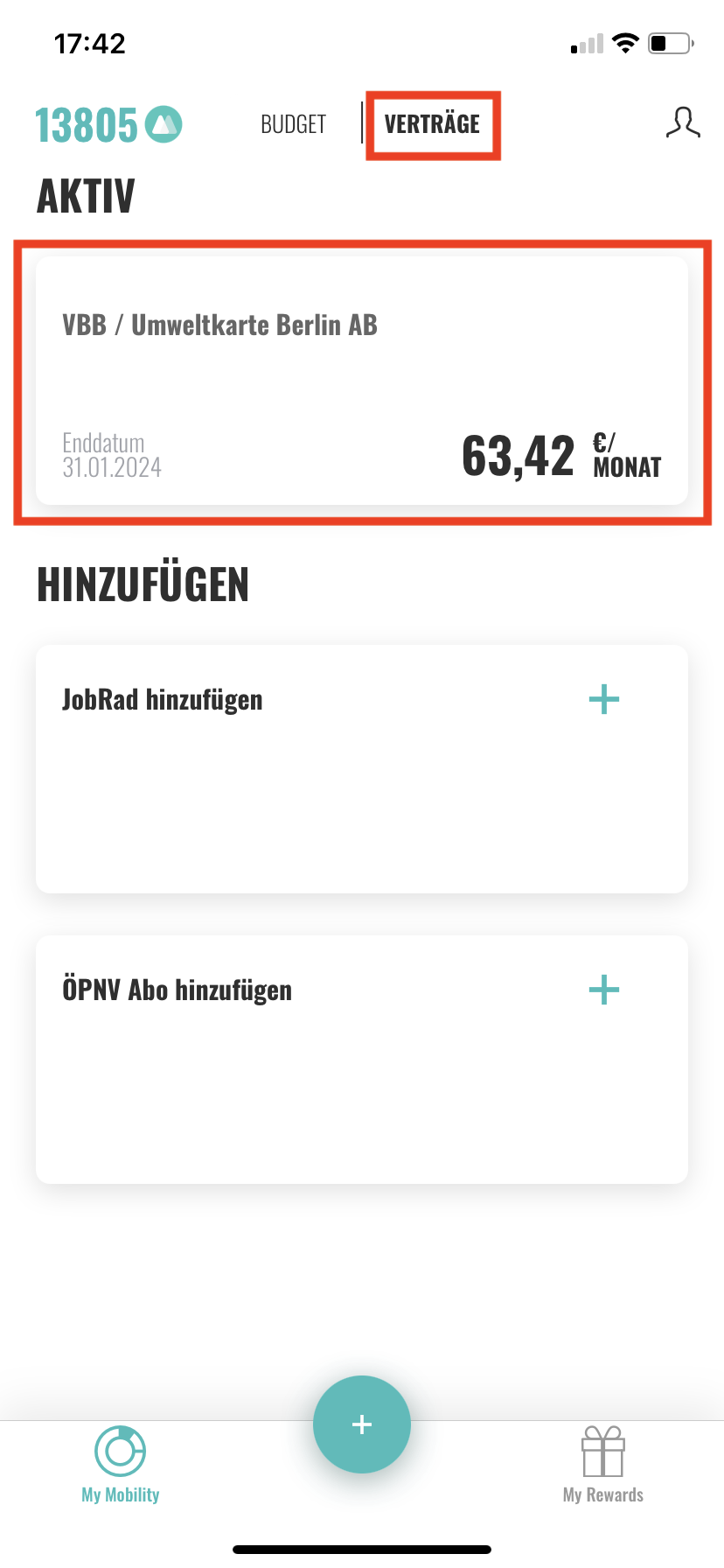This screenshot has width=724, height=1568.
Task: Open the user profile icon
Action: coord(683,123)
